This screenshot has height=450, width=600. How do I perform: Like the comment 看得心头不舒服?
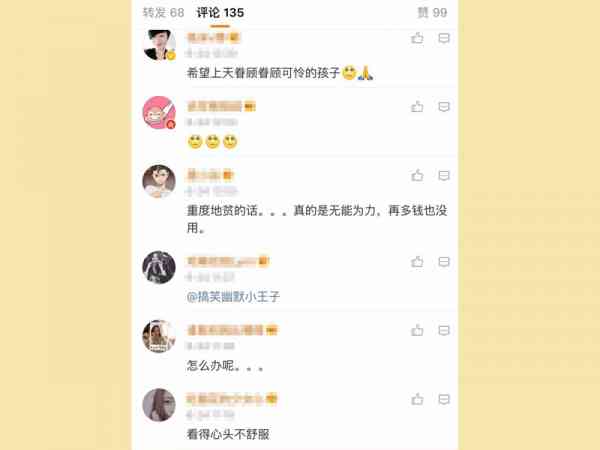click(x=417, y=399)
